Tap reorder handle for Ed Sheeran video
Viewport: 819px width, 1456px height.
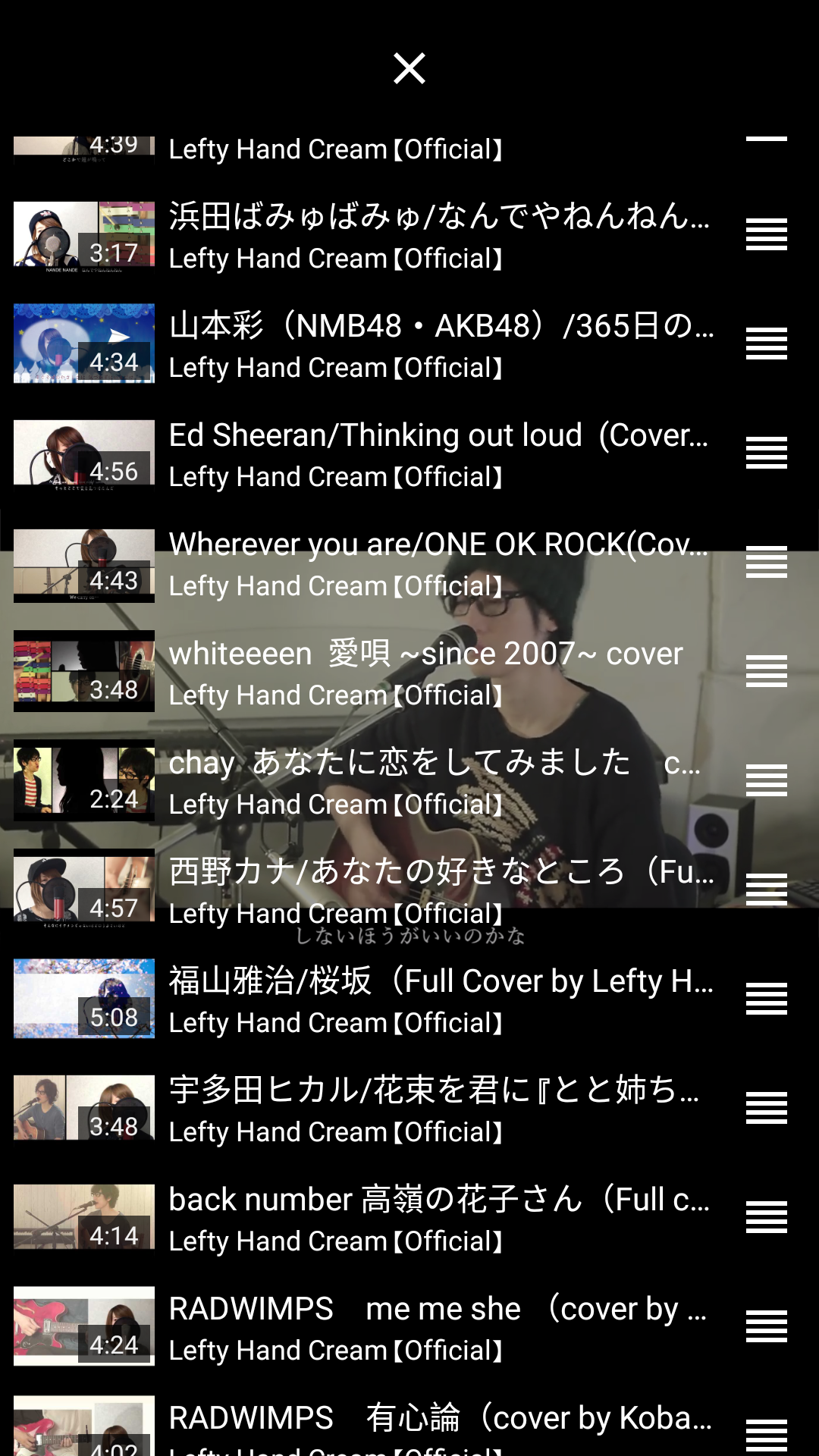pyautogui.click(x=766, y=453)
